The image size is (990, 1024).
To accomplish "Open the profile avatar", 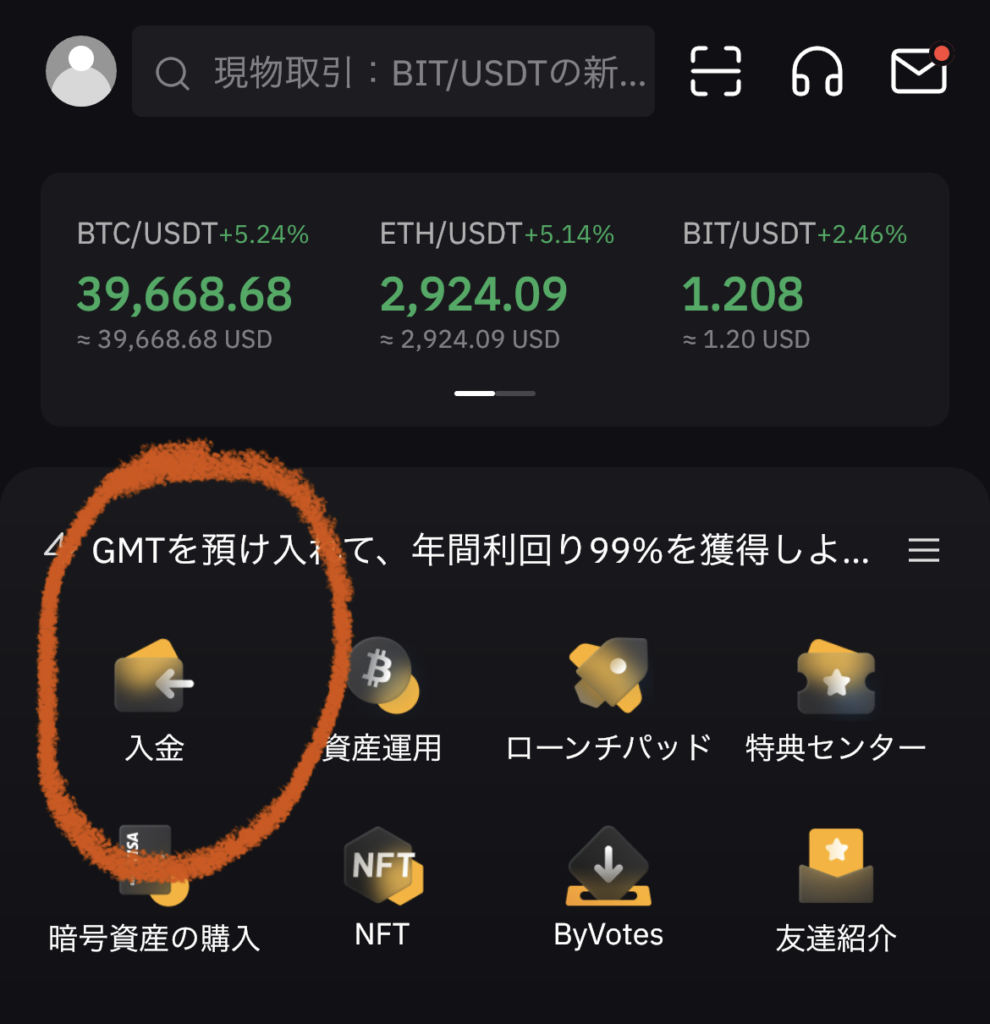I will pos(81,72).
